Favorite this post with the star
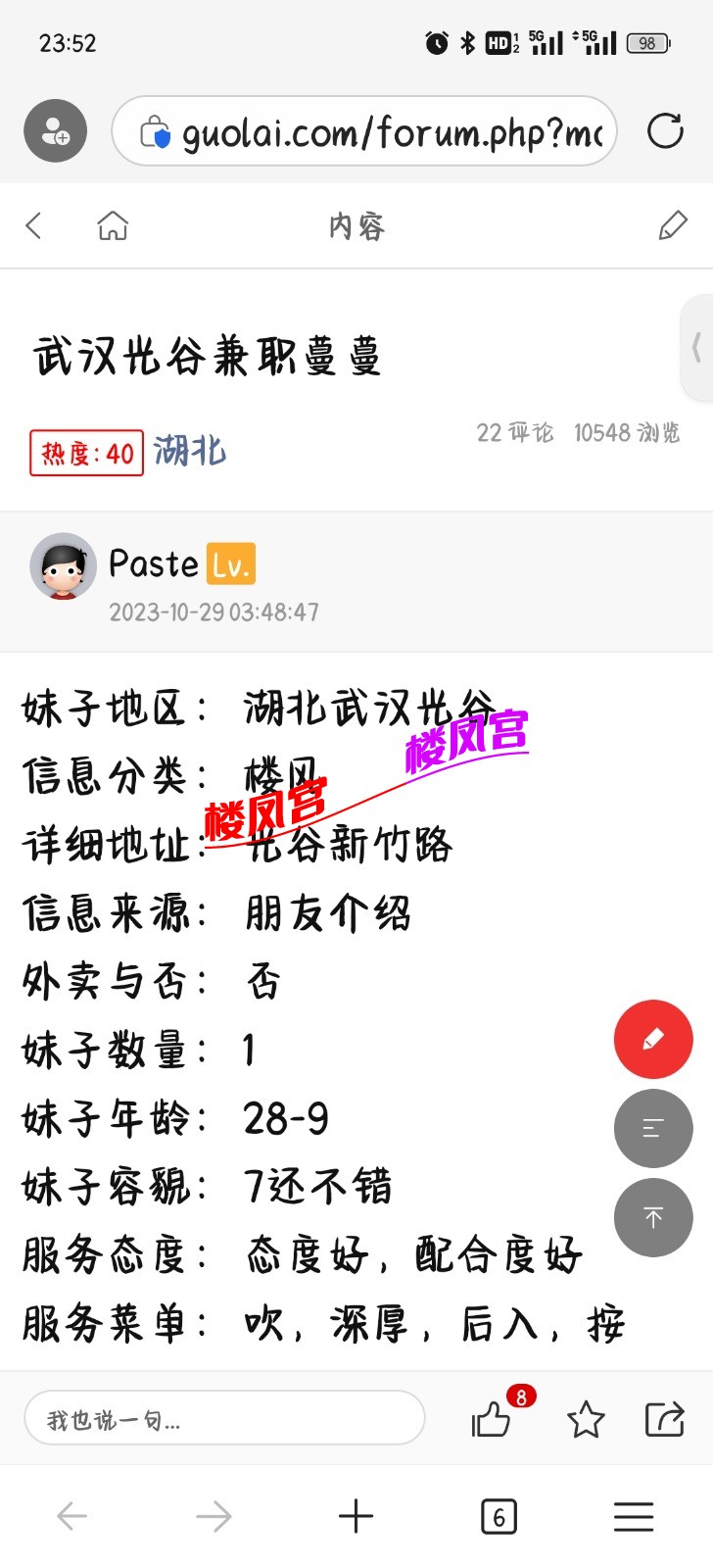Screen dimensions: 713x1568 tap(586, 1418)
